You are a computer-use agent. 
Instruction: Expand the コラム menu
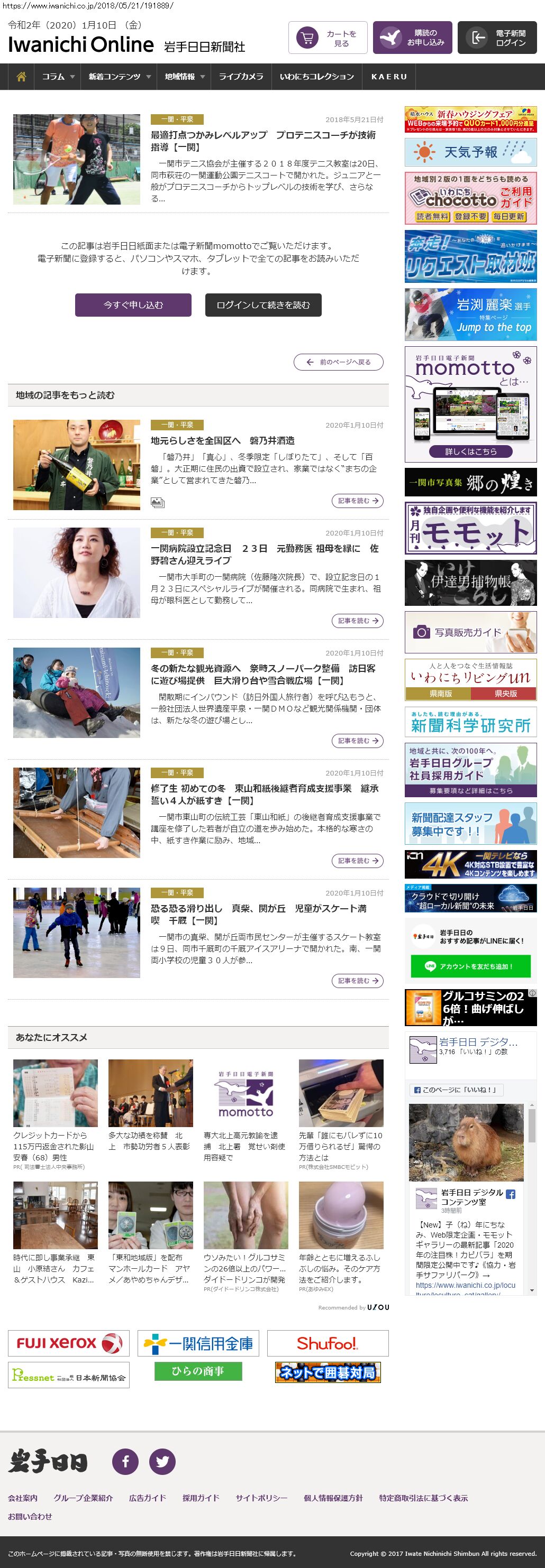pos(57,77)
